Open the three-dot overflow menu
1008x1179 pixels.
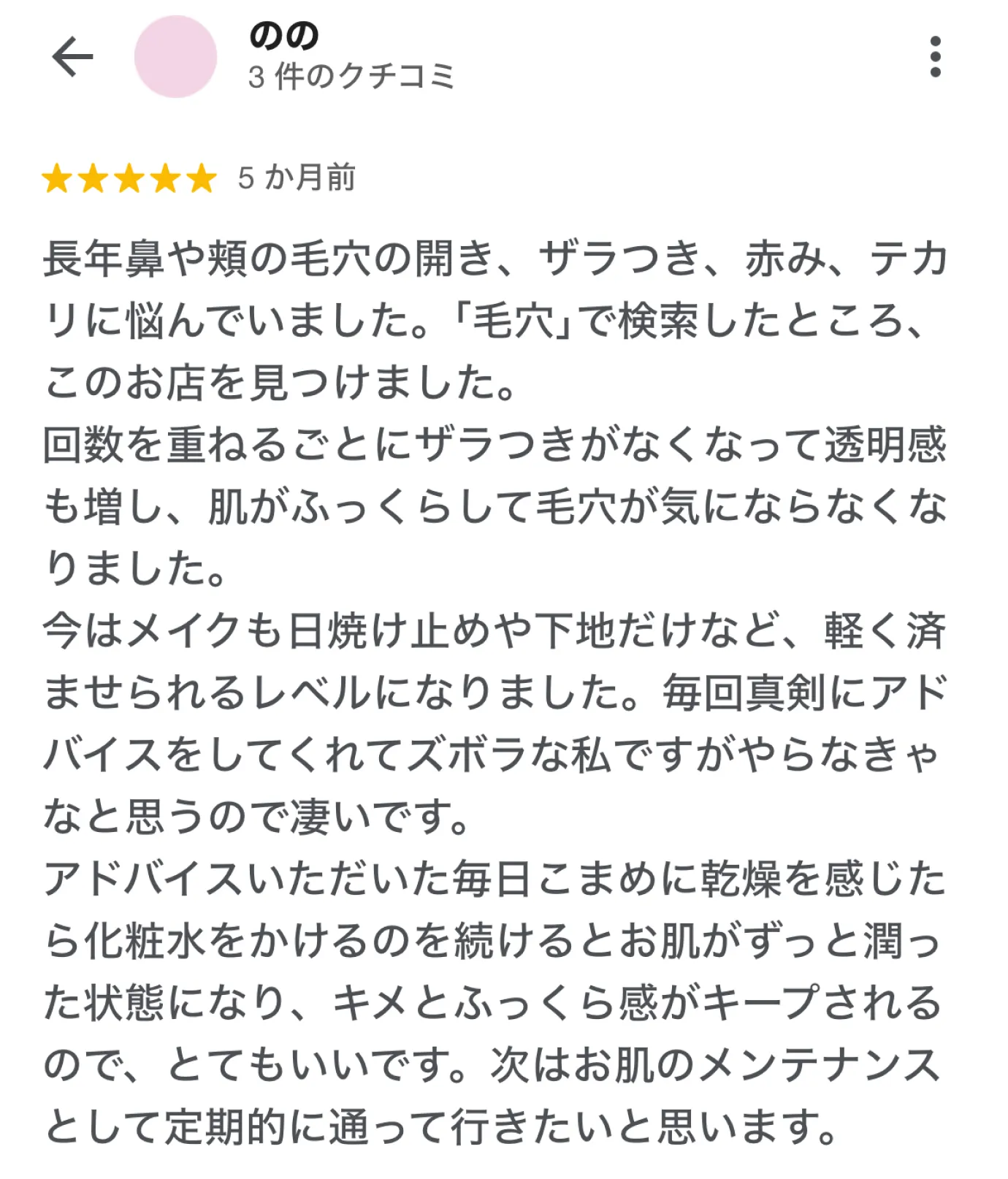pyautogui.click(x=935, y=57)
